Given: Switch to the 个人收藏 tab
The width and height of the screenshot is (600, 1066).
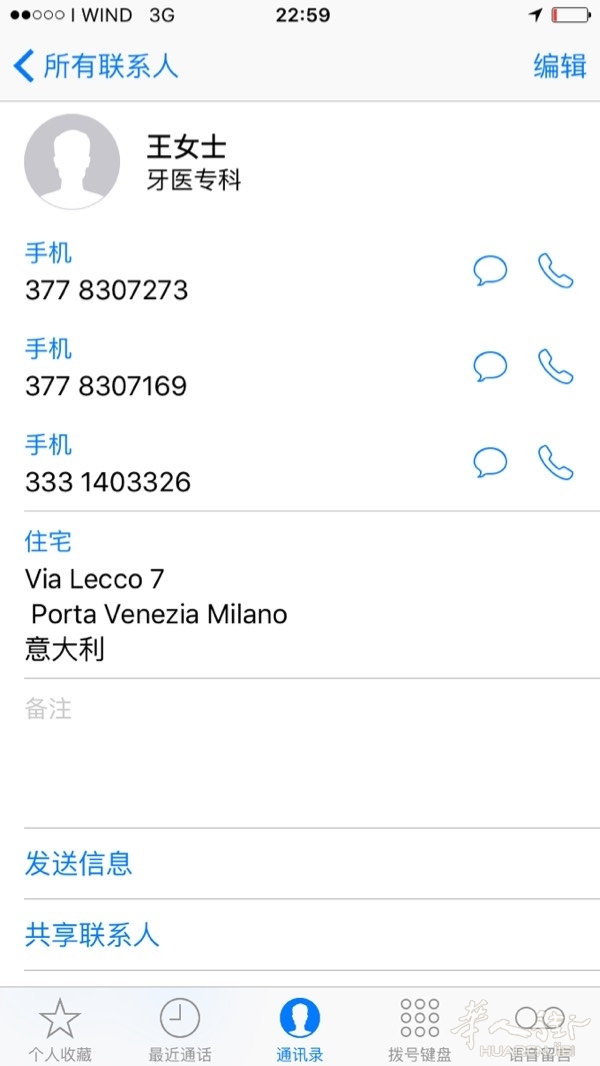Looking at the screenshot, I should tap(59, 1028).
